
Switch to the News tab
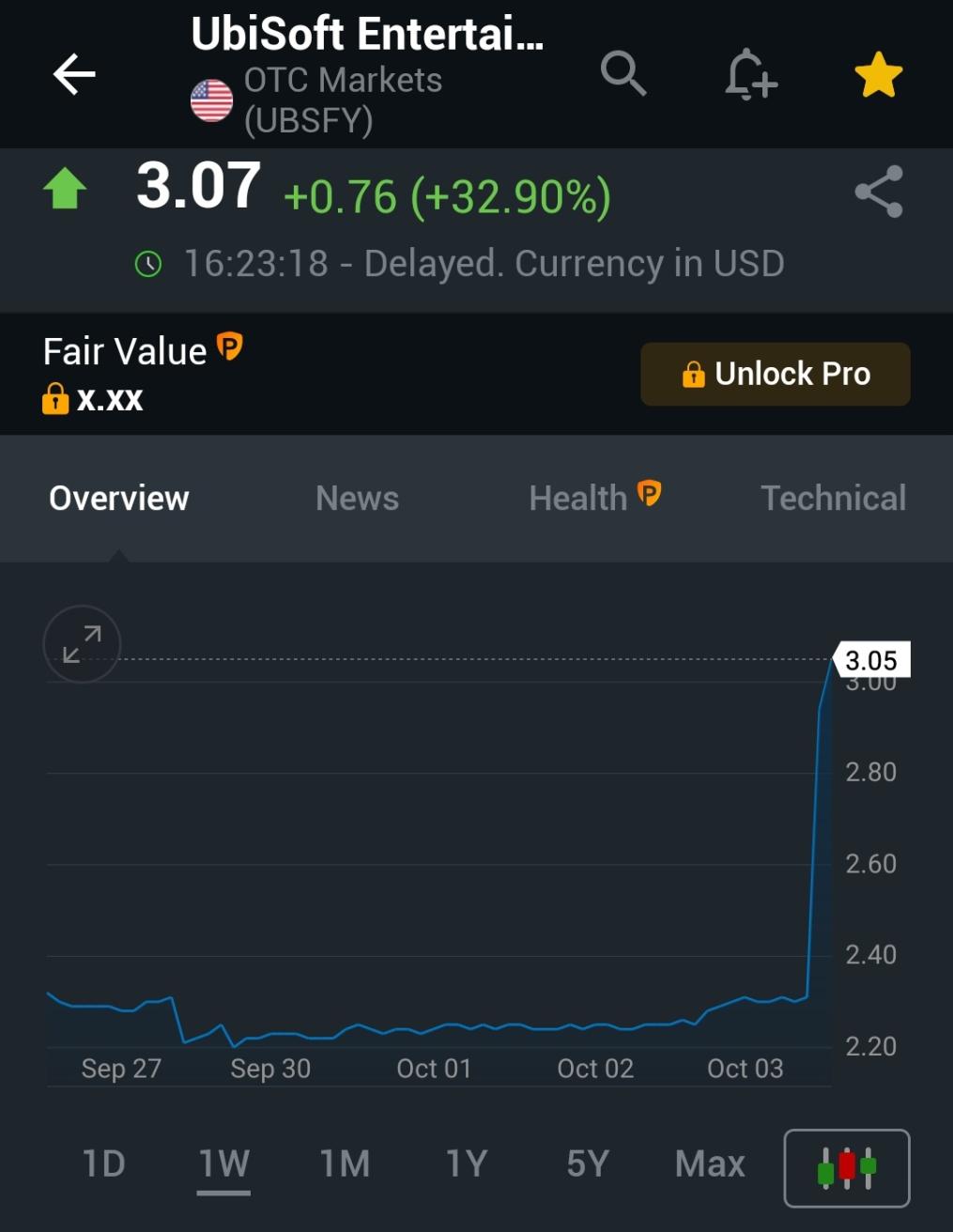357,498
